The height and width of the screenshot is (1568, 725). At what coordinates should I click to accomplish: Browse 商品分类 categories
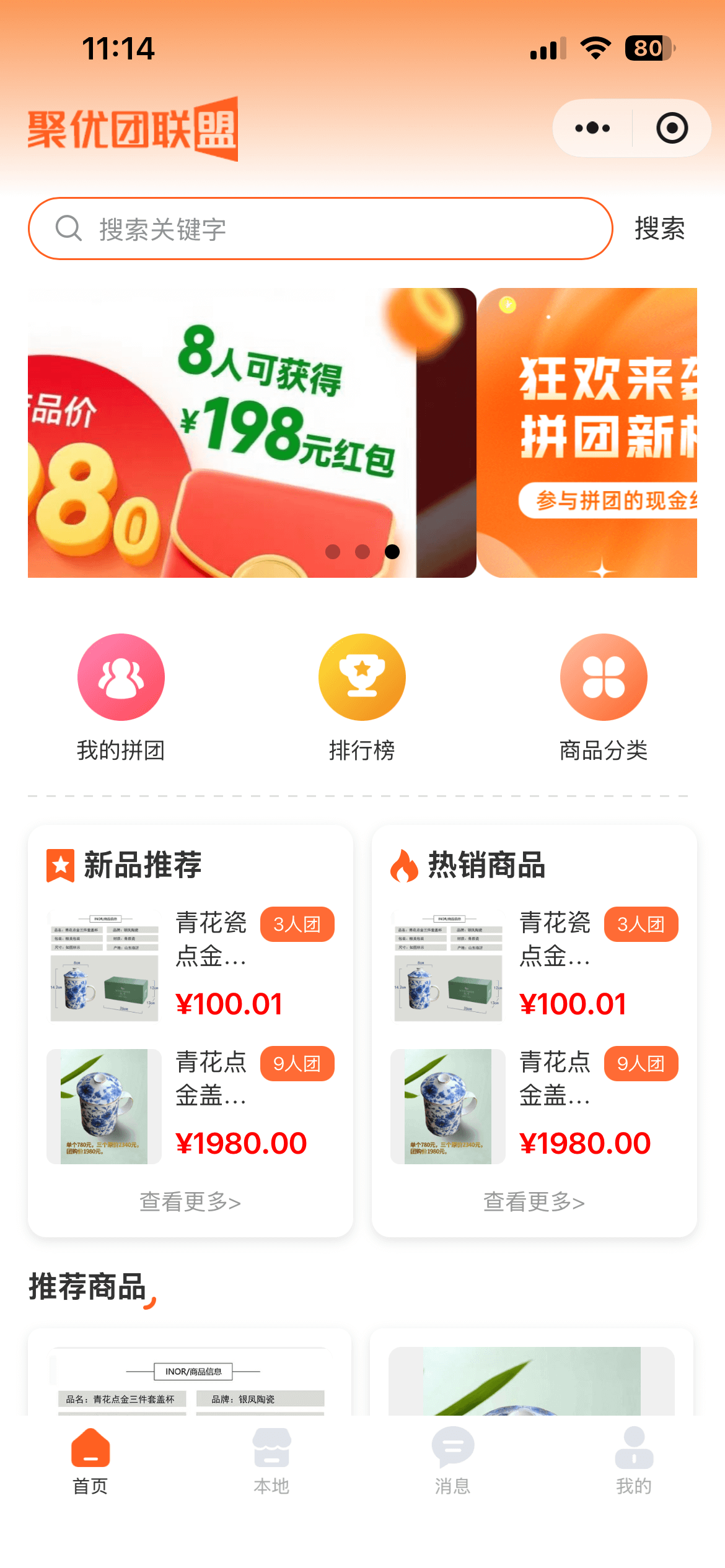pos(604,698)
